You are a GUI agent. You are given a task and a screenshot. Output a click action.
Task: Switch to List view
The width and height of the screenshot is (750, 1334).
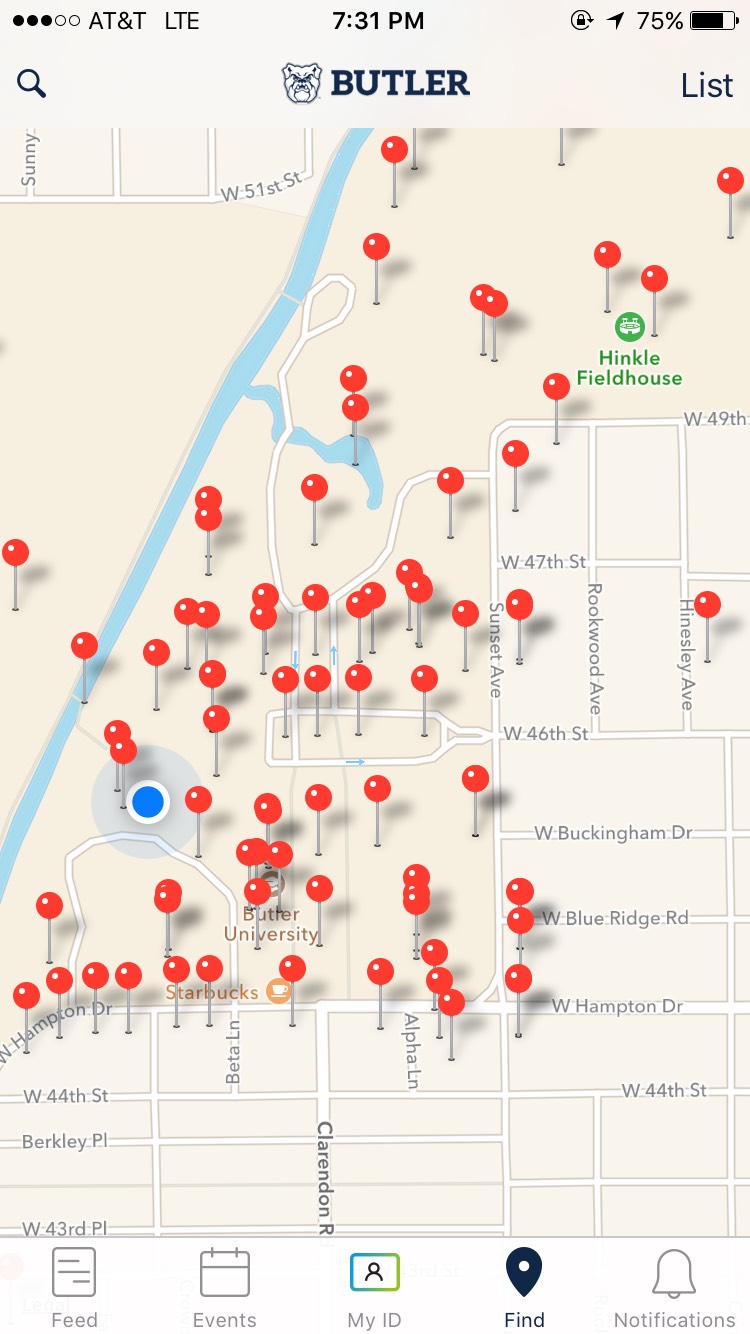[x=706, y=86]
